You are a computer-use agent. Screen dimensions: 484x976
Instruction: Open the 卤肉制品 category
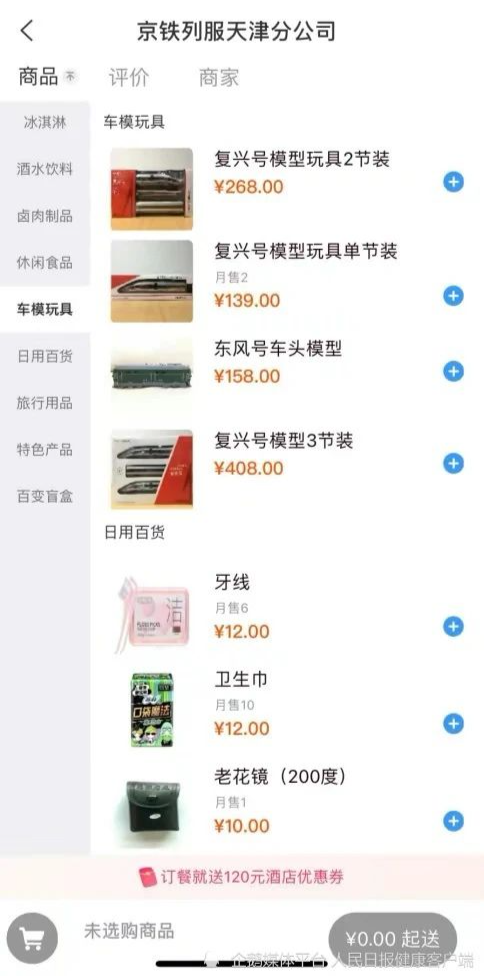45,216
